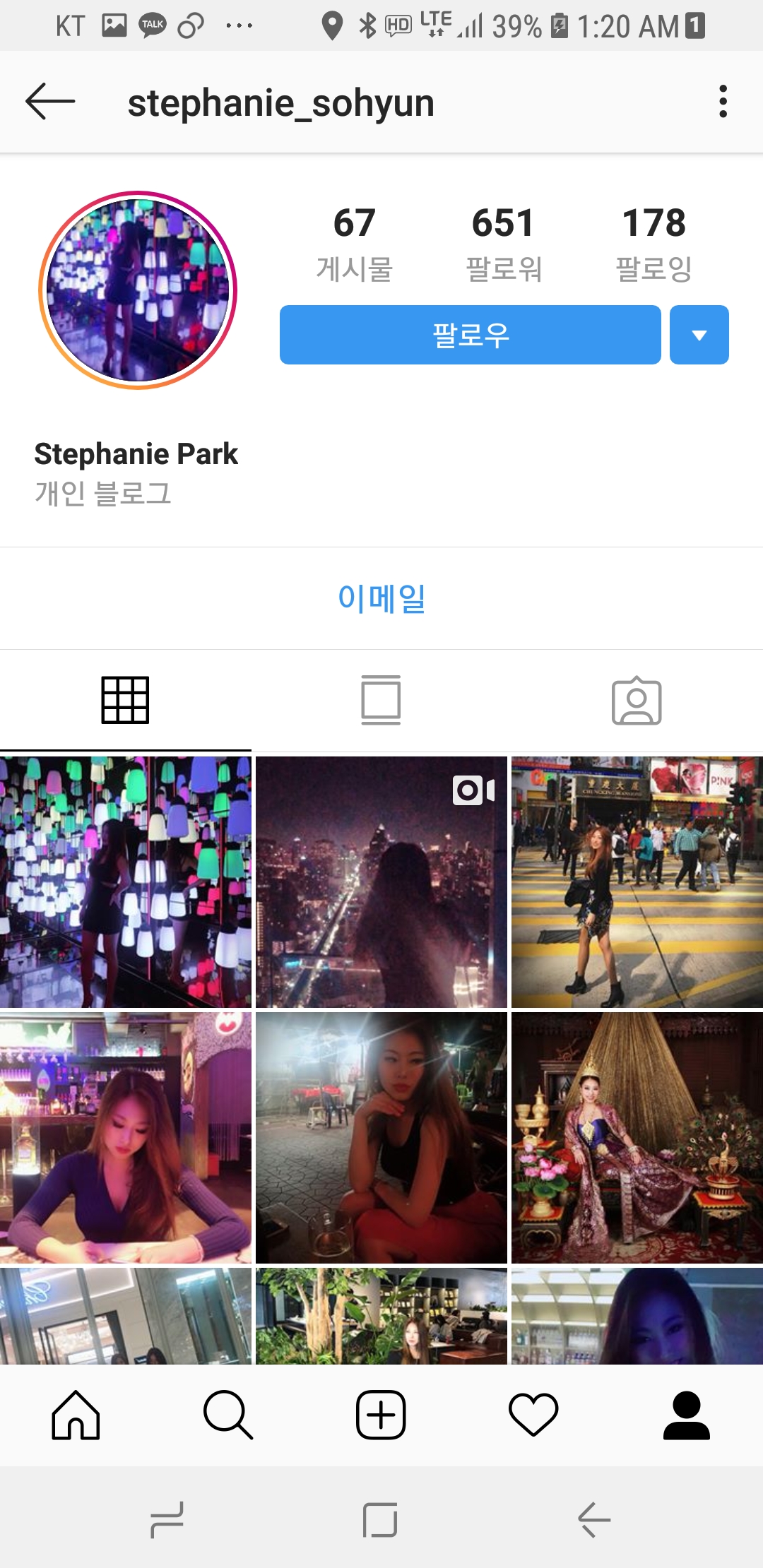763x1568 pixels.
Task: Switch to the list feed view tab
Action: coord(381,700)
